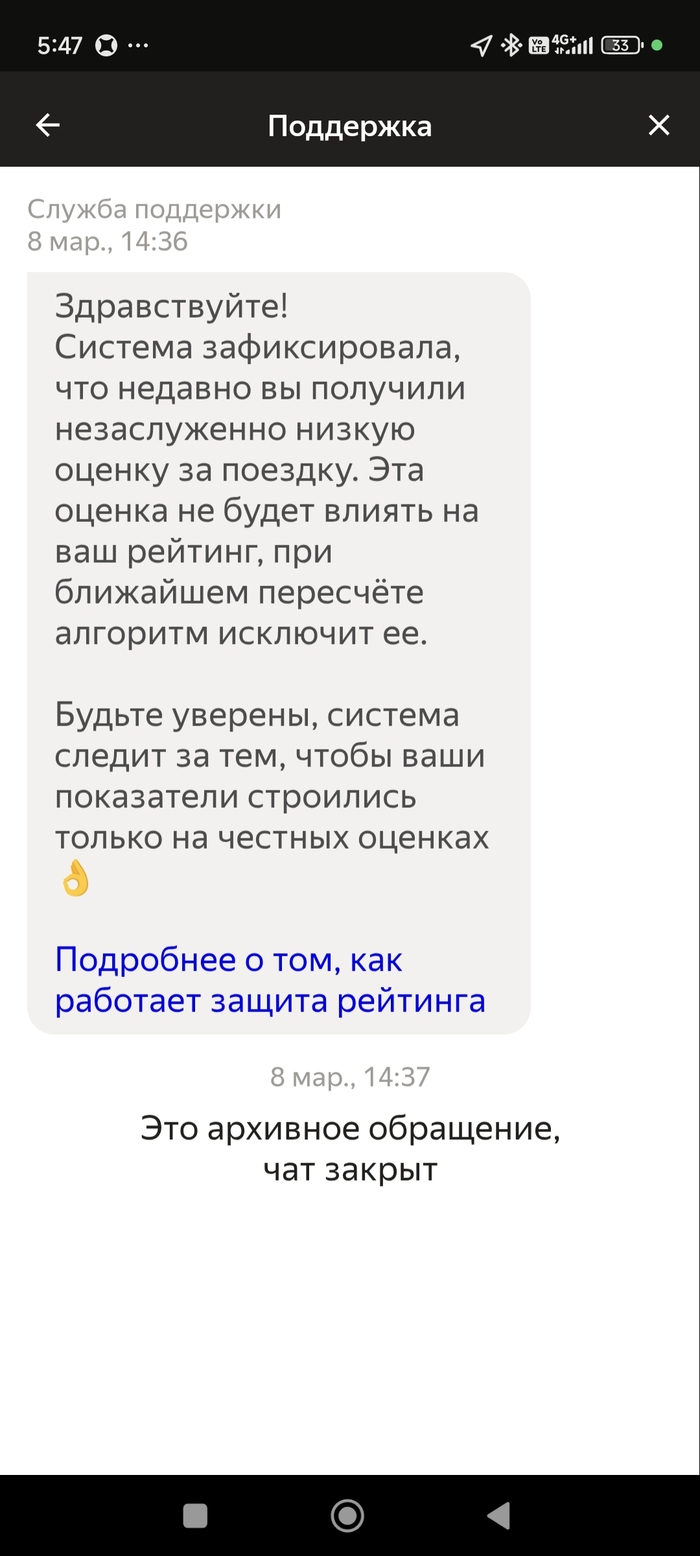The image size is (700, 1556).
Task: Open recent apps via square button
Action: click(x=195, y=1516)
